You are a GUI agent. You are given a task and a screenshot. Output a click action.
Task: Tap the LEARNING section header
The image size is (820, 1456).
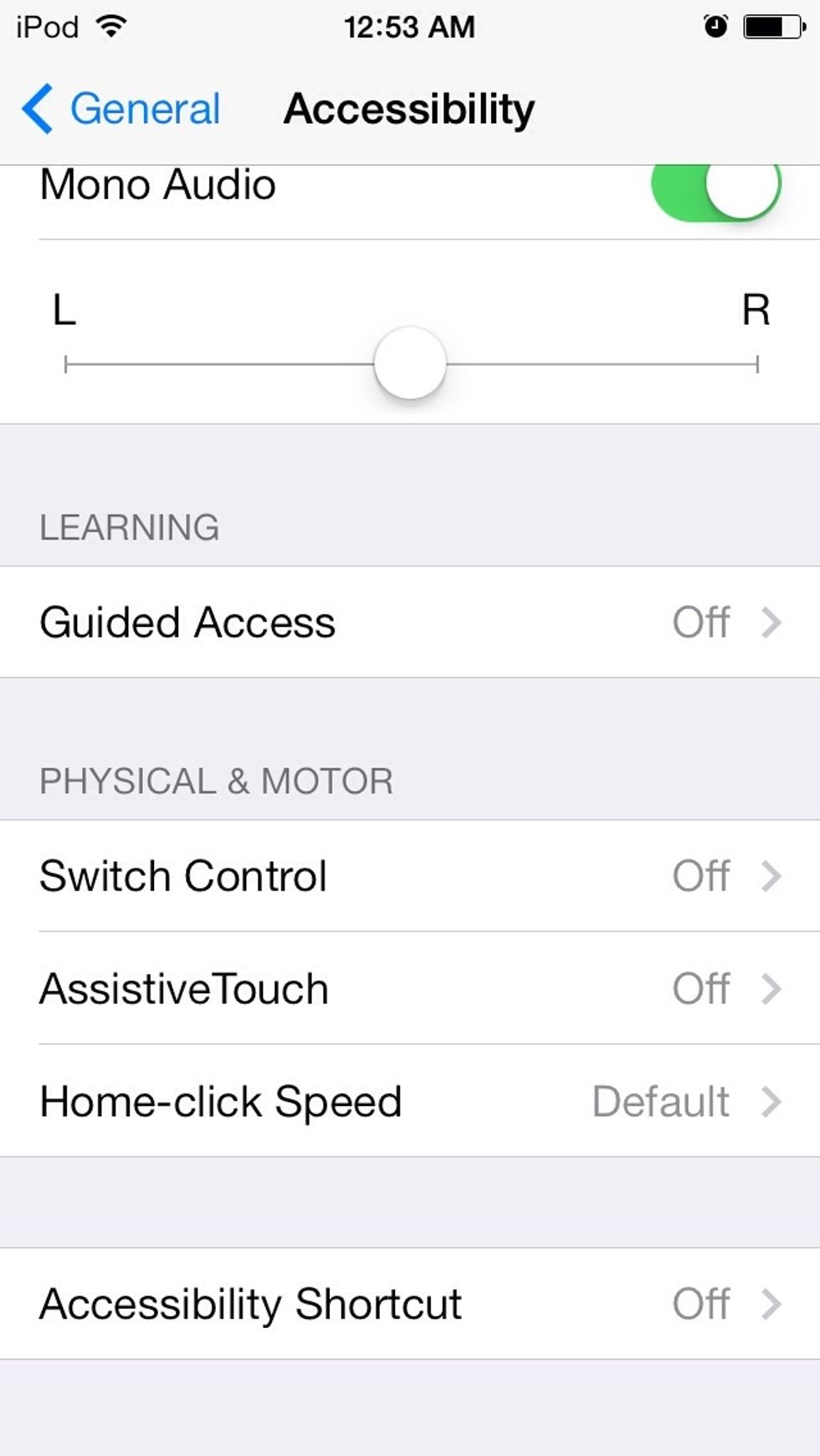tap(131, 527)
